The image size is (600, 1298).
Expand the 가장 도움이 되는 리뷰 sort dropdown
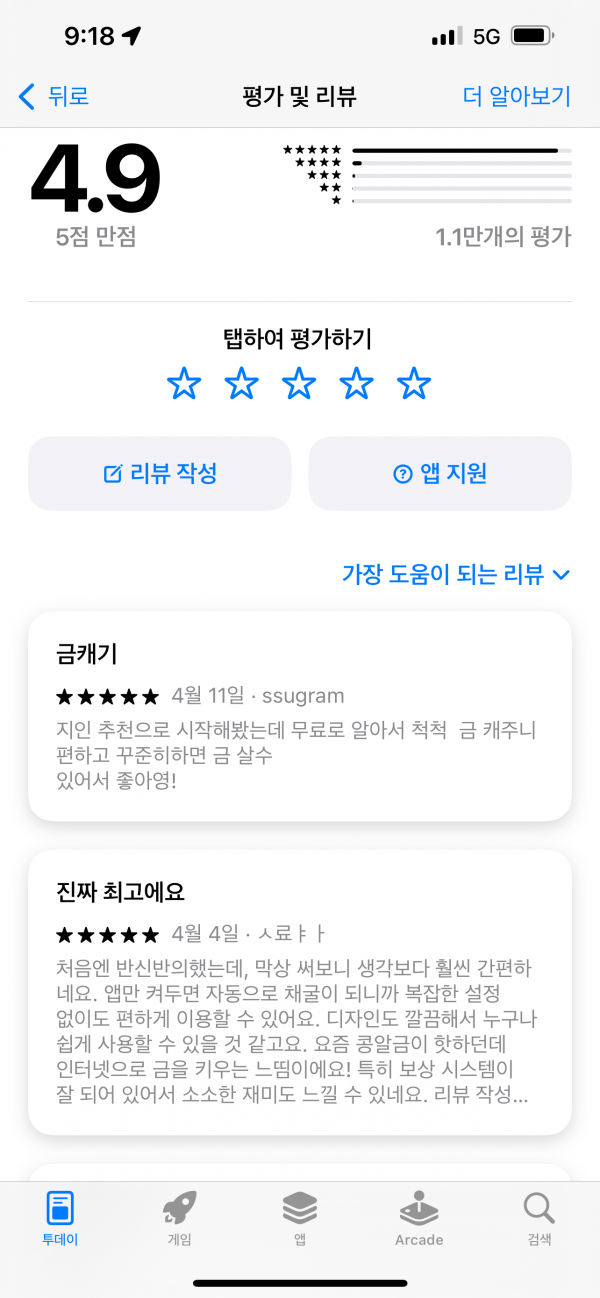[456, 574]
